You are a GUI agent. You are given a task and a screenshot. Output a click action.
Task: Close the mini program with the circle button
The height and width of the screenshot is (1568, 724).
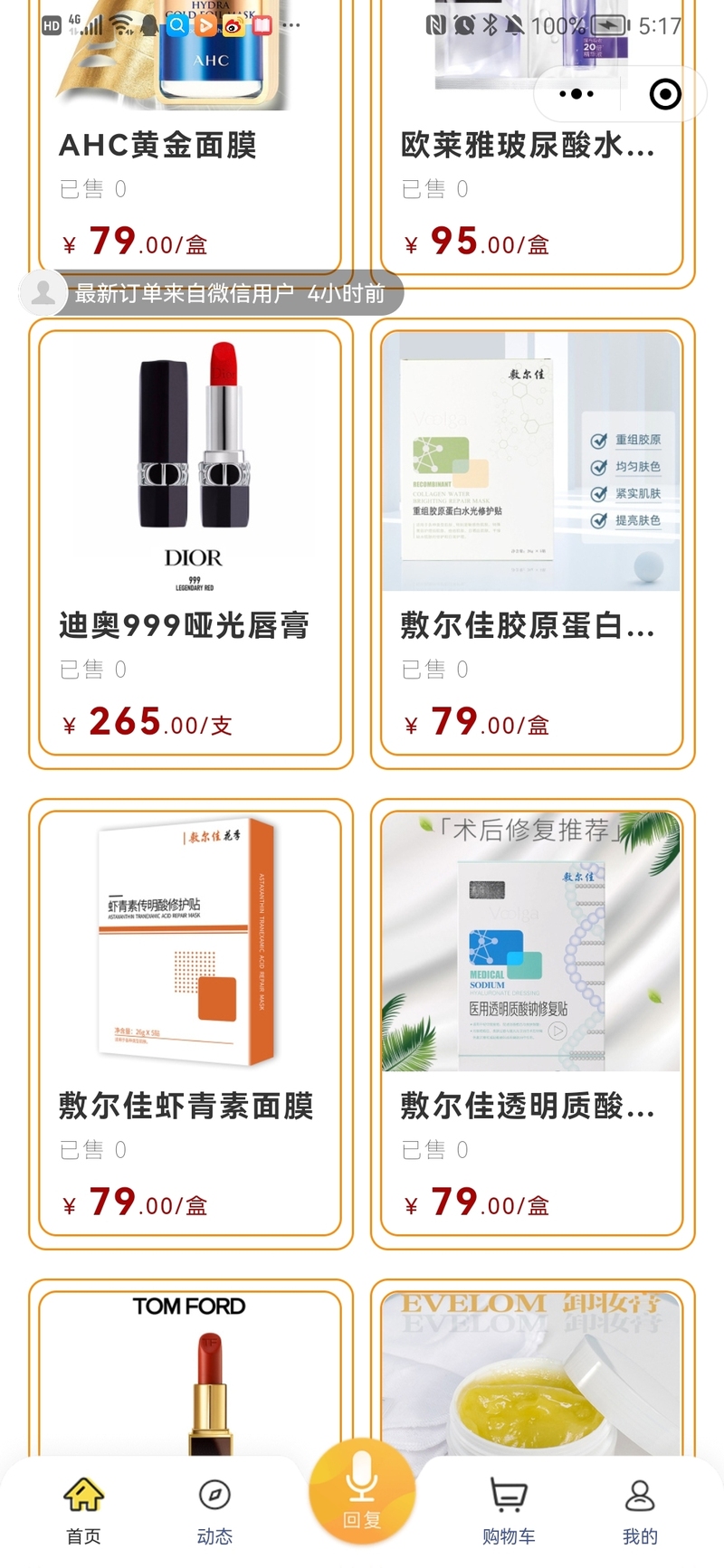(x=665, y=94)
